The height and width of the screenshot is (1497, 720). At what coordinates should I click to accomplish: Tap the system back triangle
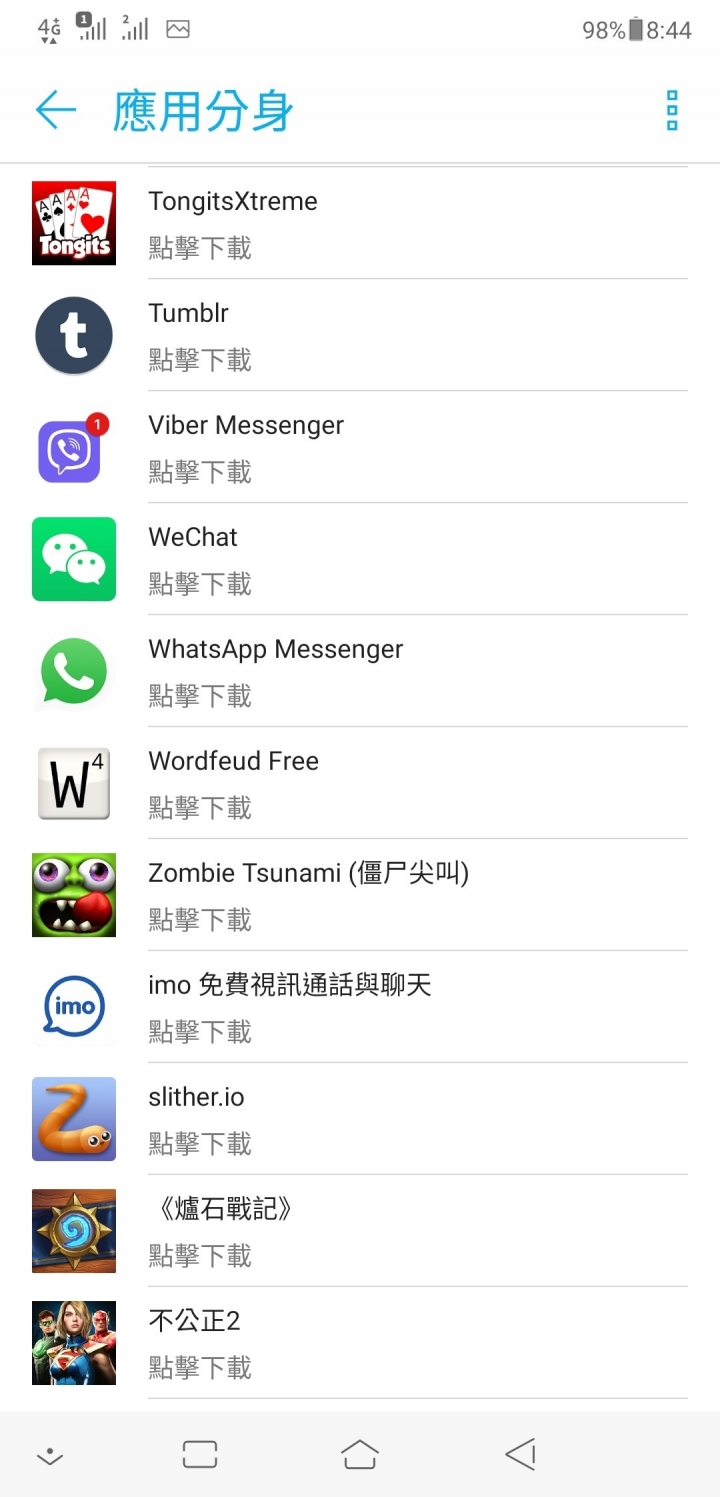[x=520, y=1455]
